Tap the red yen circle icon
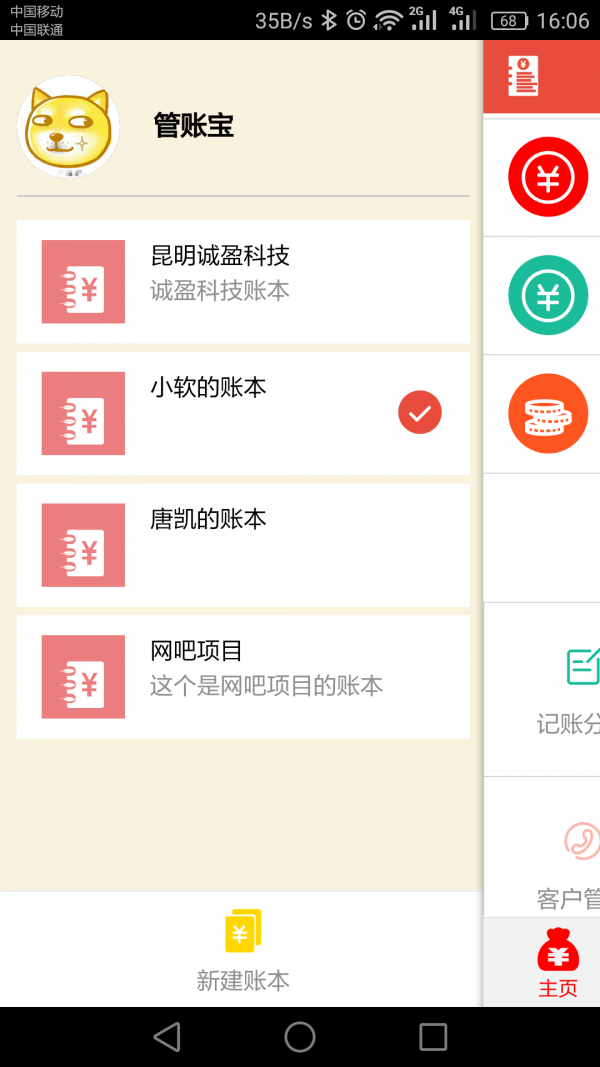The image size is (600, 1067). [547, 178]
